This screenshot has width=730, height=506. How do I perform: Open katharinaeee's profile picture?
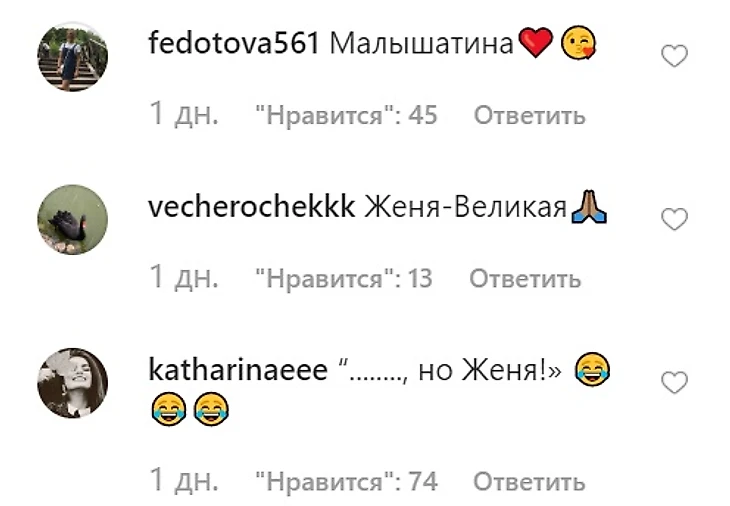click(72, 381)
